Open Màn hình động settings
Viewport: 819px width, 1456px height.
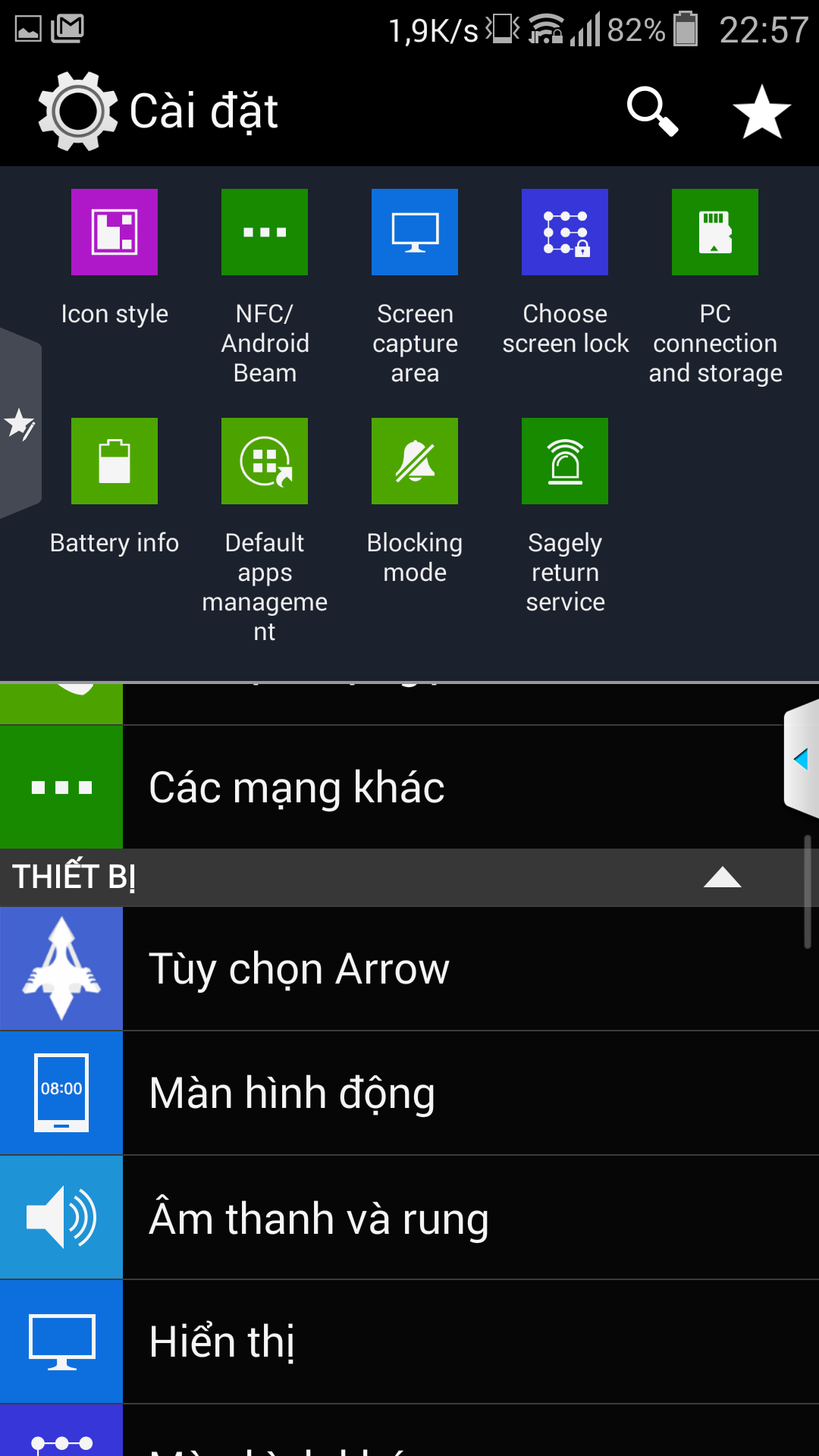click(x=409, y=1094)
